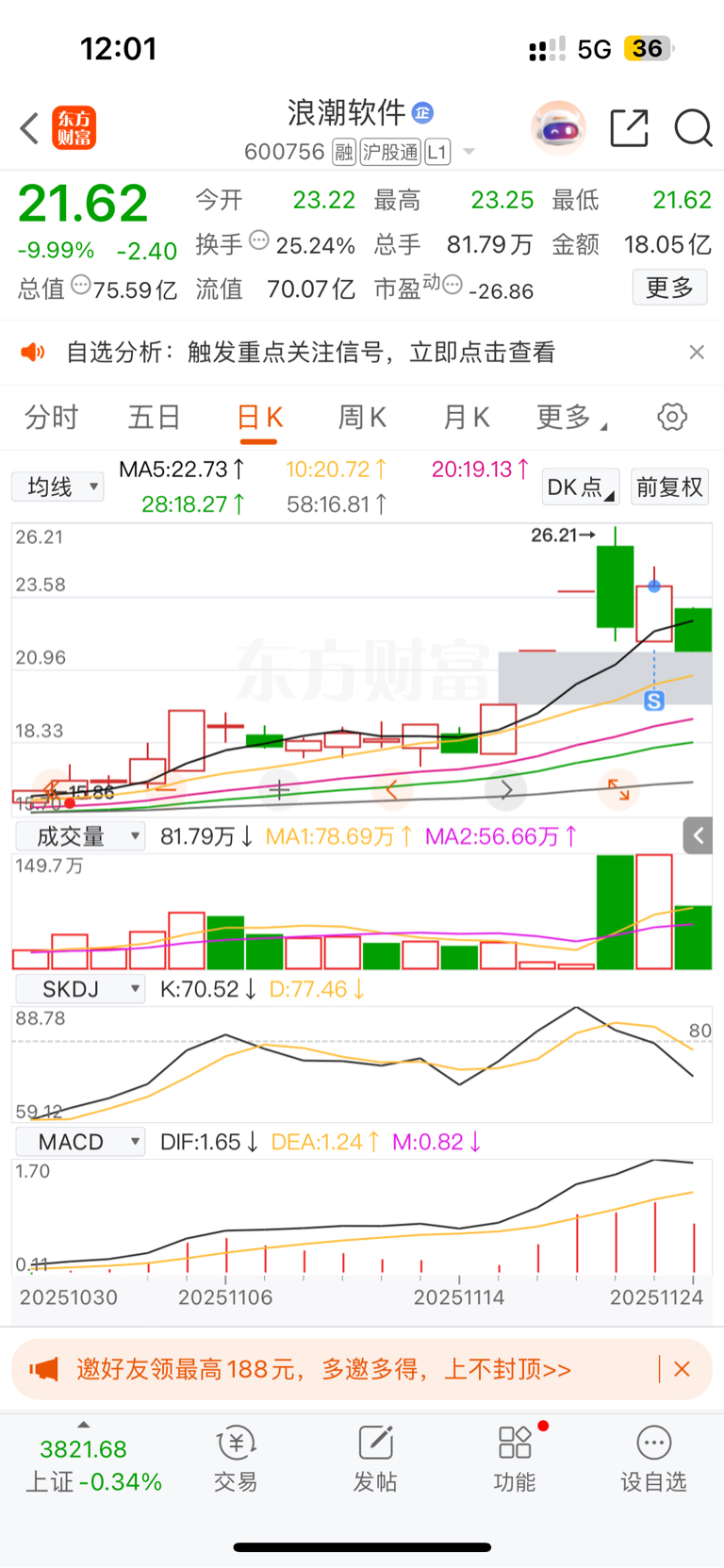This screenshot has width=724, height=1568.
Task: Open the 成交量 indicator dropdown
Action: (80, 836)
